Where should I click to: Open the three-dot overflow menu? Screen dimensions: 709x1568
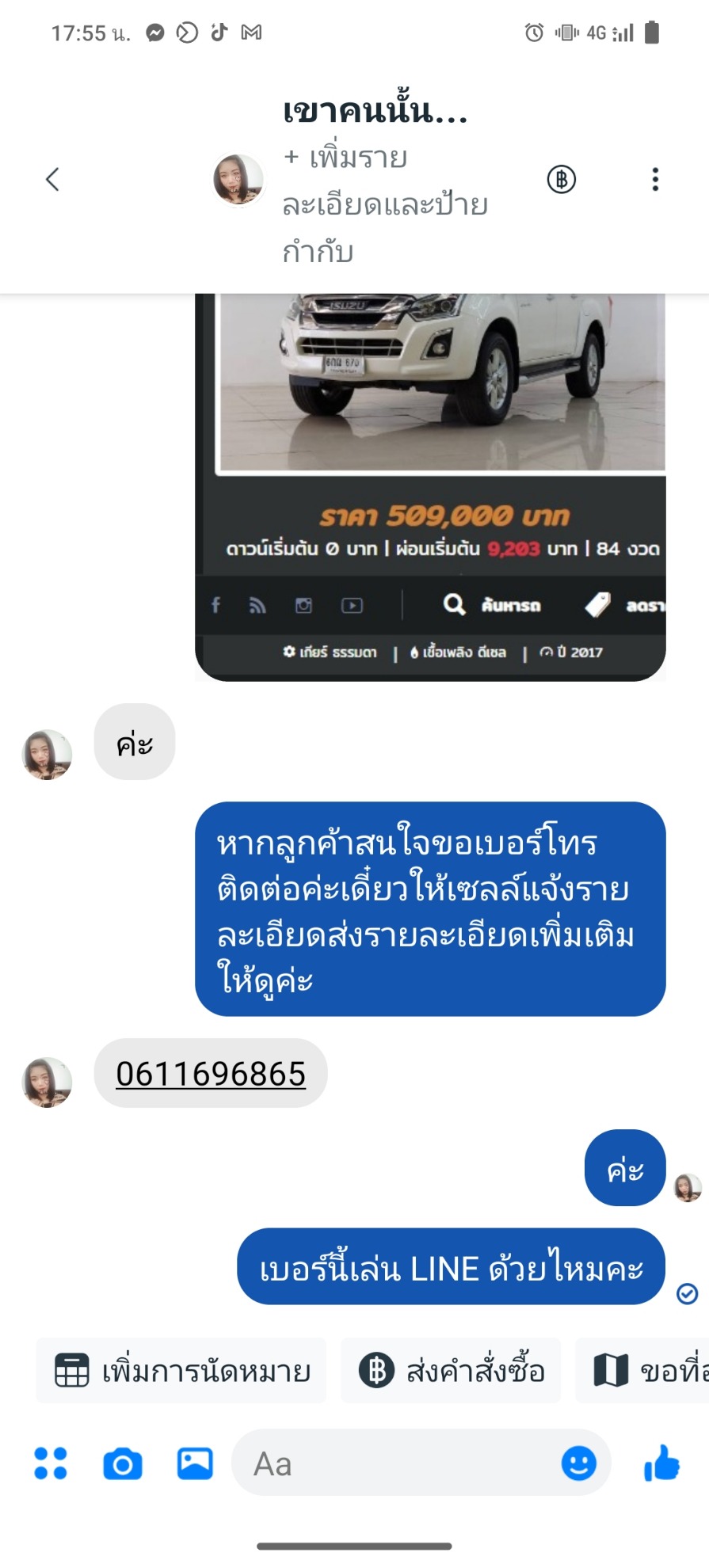(655, 180)
